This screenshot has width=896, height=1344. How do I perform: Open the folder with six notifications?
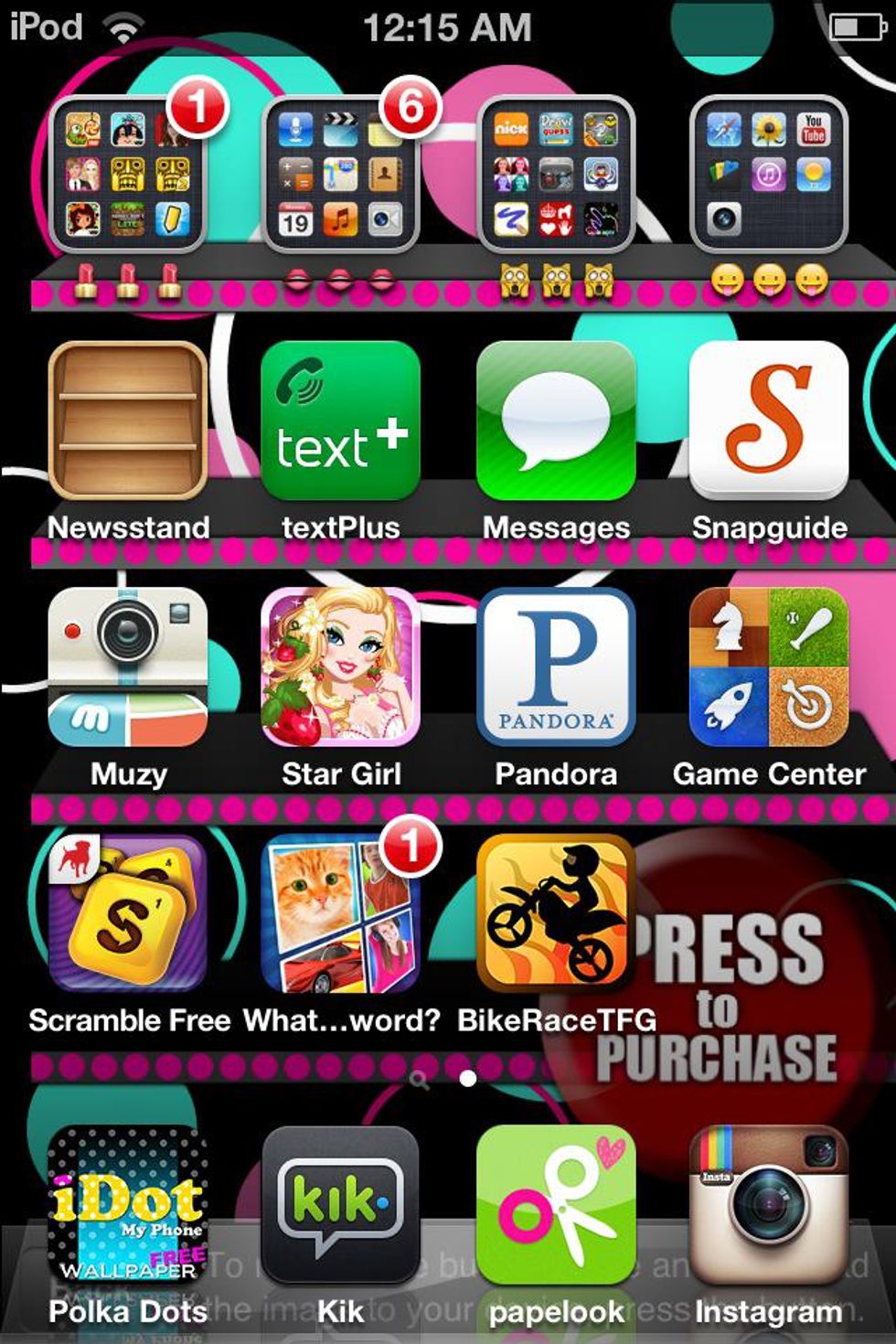(x=340, y=174)
